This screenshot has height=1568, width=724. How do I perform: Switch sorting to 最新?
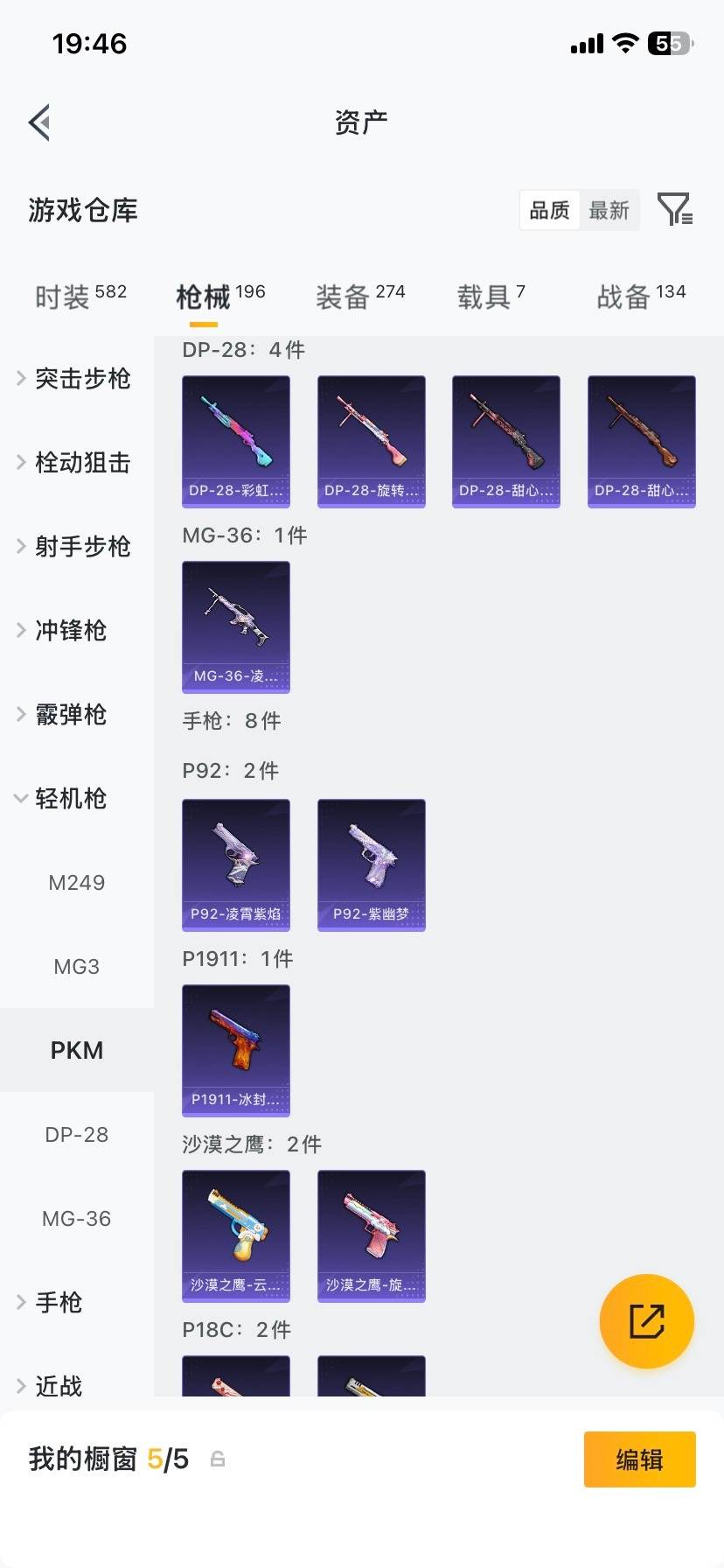point(609,210)
